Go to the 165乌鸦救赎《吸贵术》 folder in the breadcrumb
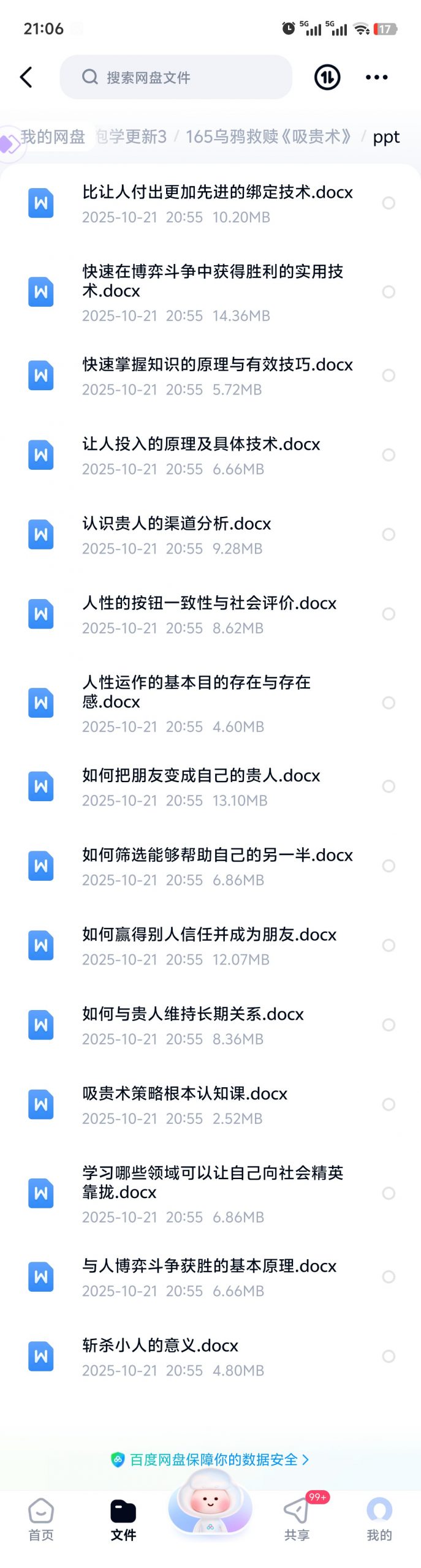 click(268, 137)
